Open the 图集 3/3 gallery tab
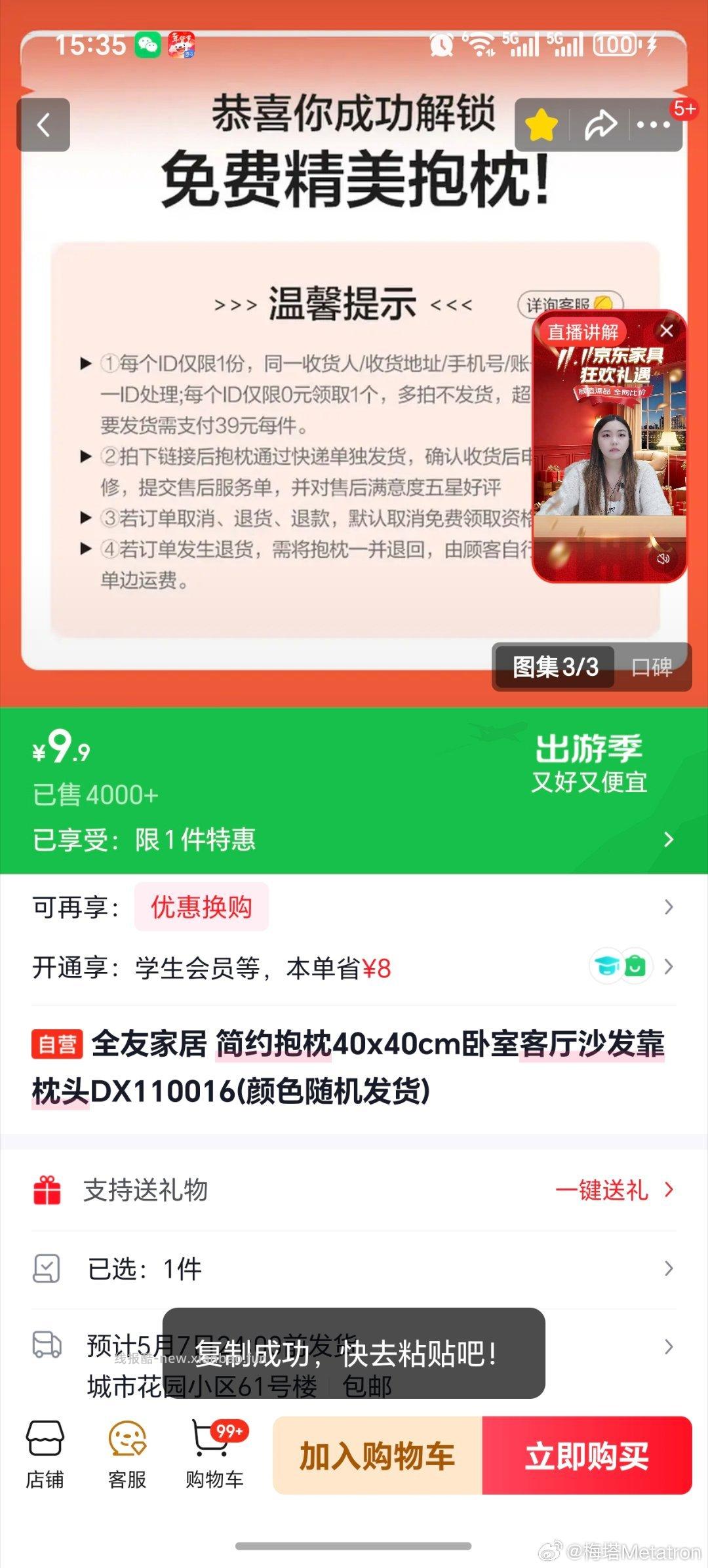Image resolution: width=708 pixels, height=1568 pixels. pyautogui.click(x=554, y=667)
